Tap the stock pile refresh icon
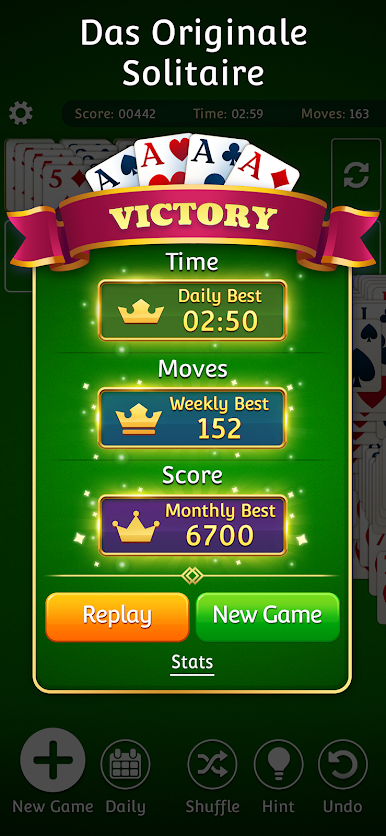Image resolution: width=386 pixels, height=836 pixels. pyautogui.click(x=356, y=176)
